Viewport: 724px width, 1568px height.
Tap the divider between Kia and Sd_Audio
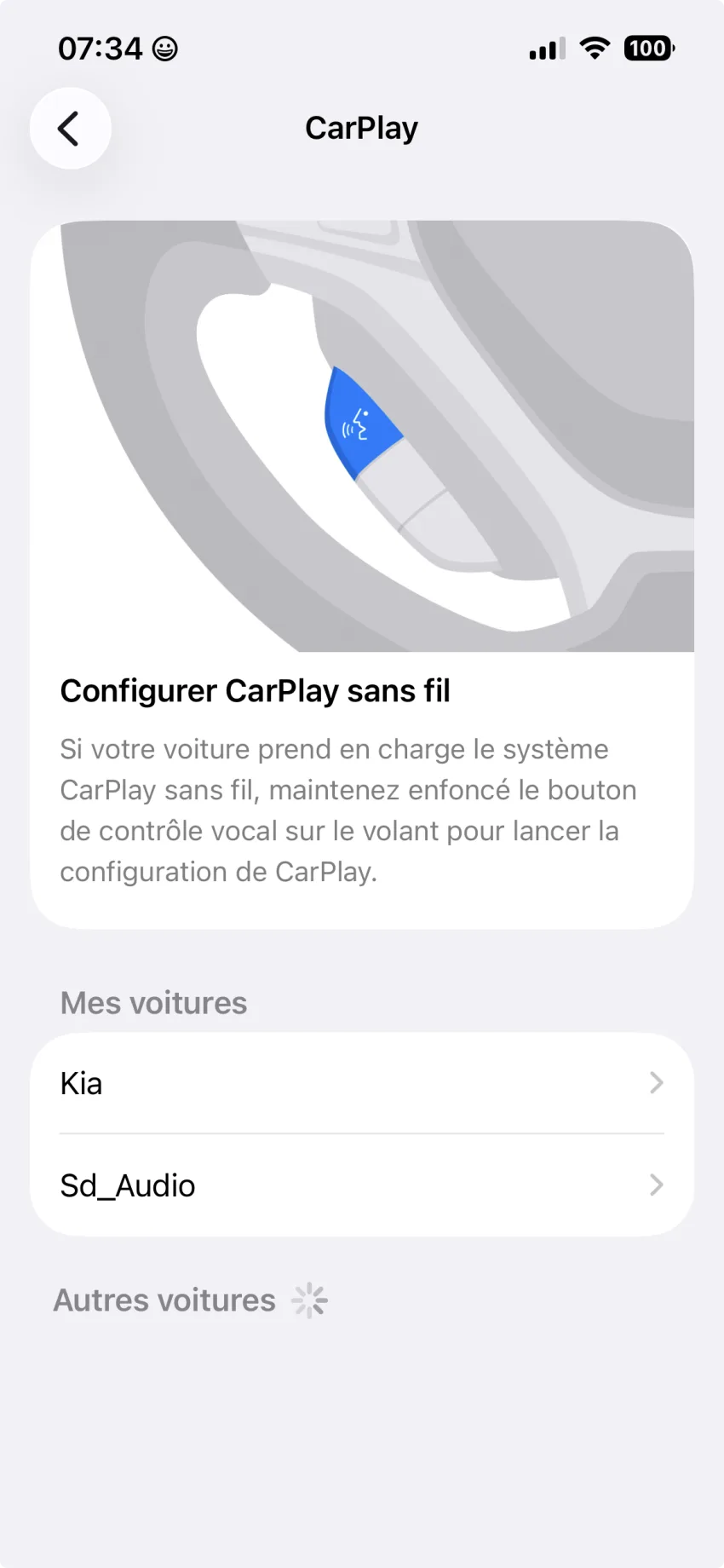click(361, 1133)
